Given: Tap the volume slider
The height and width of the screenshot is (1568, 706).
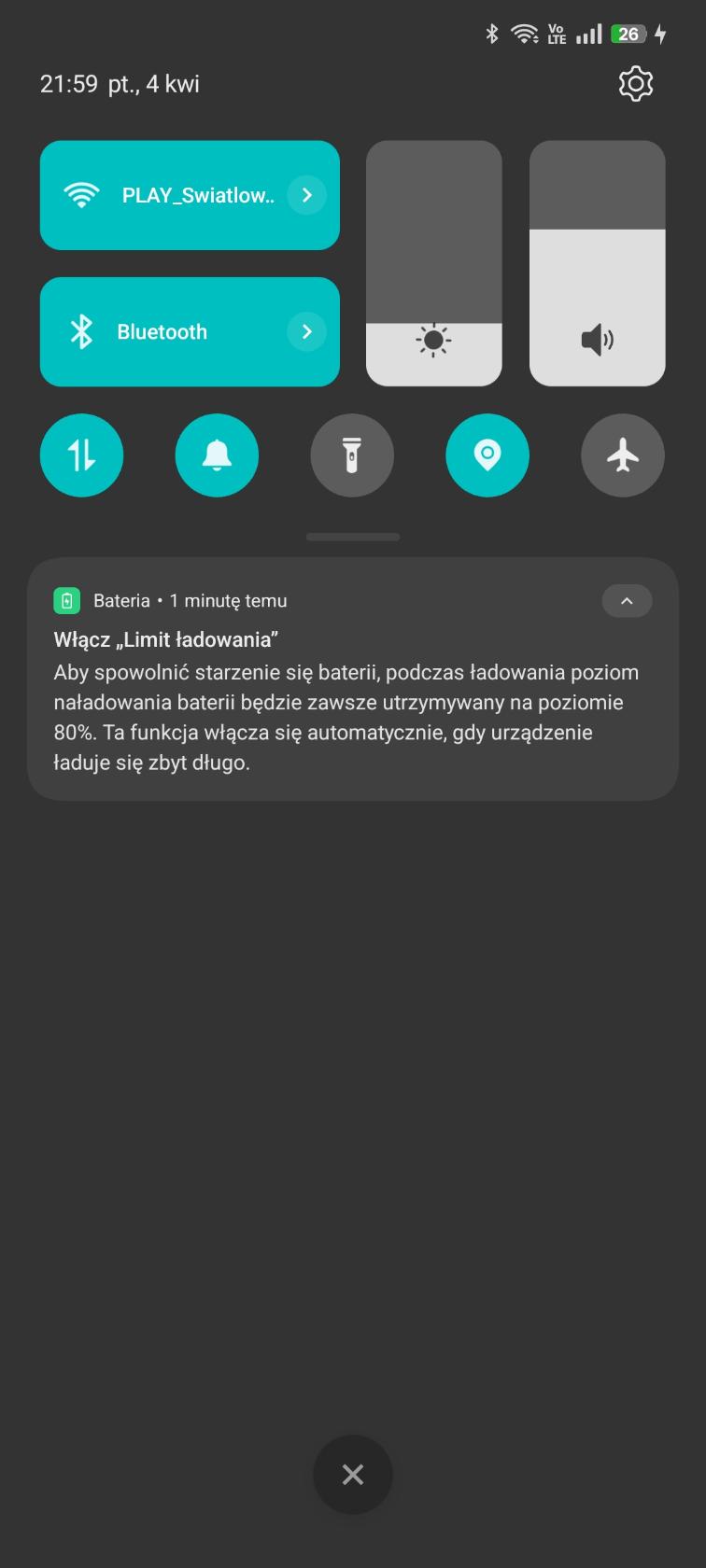Looking at the screenshot, I should 597,263.
